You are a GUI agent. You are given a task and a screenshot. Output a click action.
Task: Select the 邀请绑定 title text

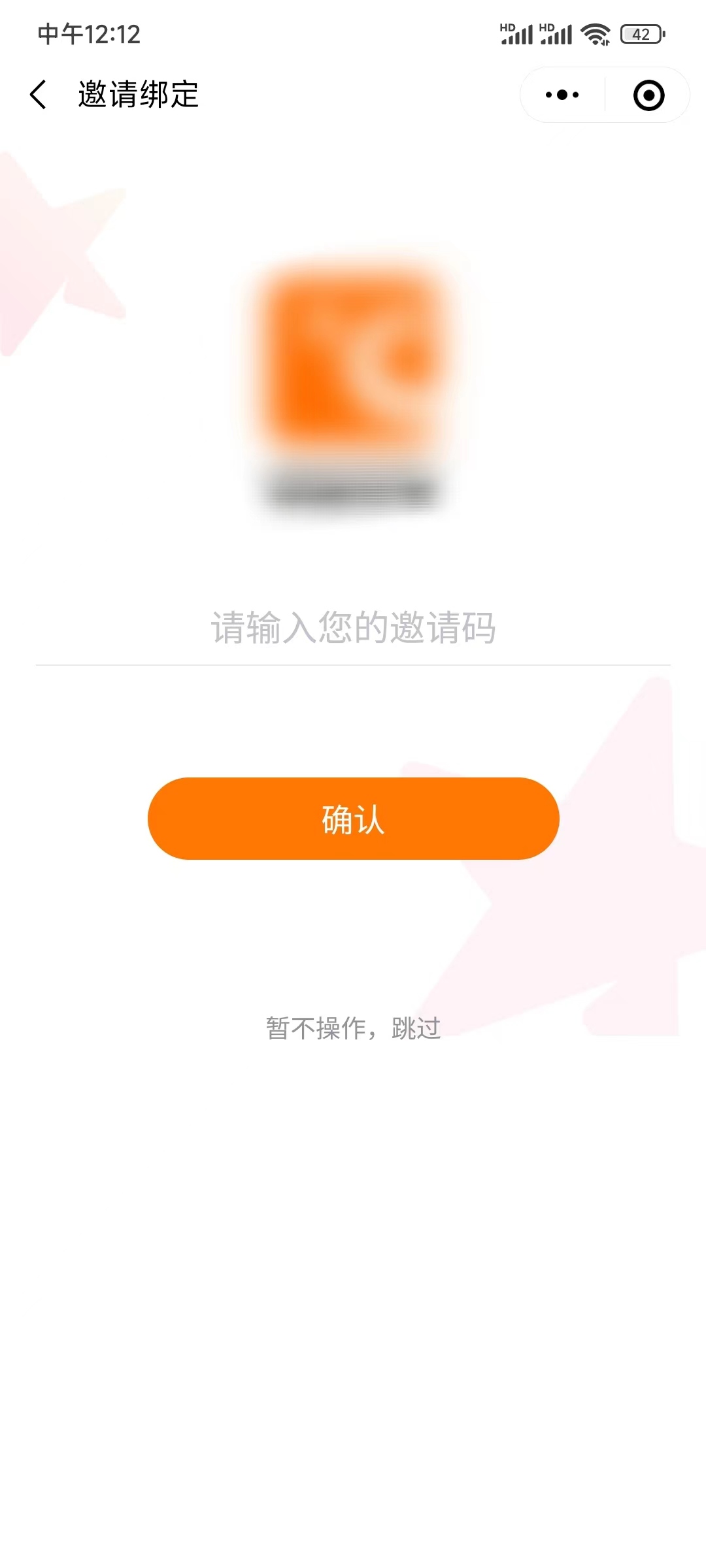coord(139,94)
